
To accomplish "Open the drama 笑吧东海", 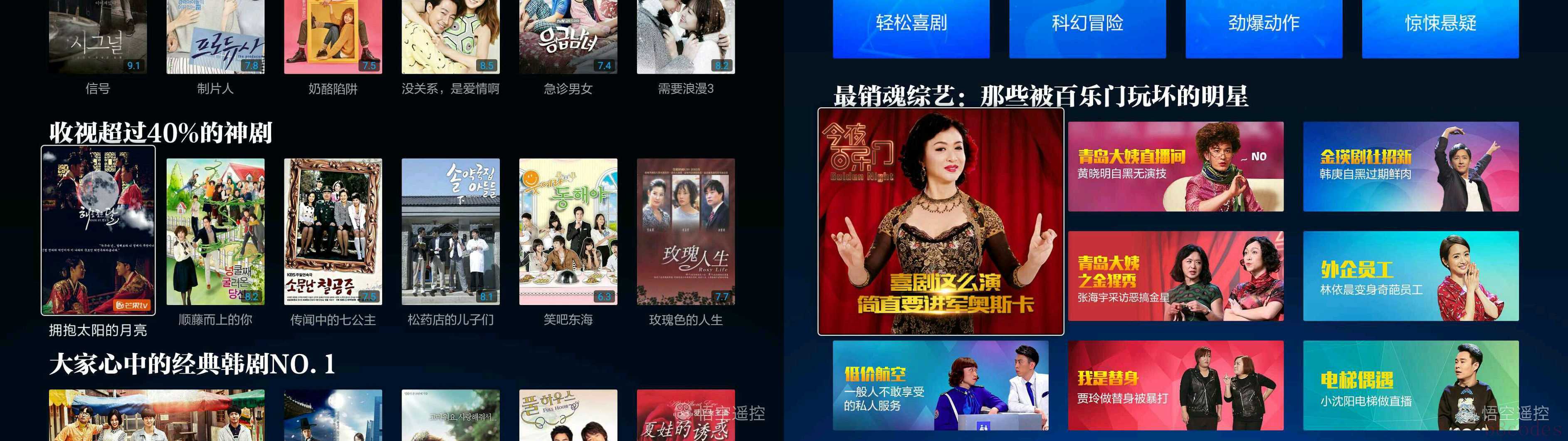I will [x=568, y=231].
